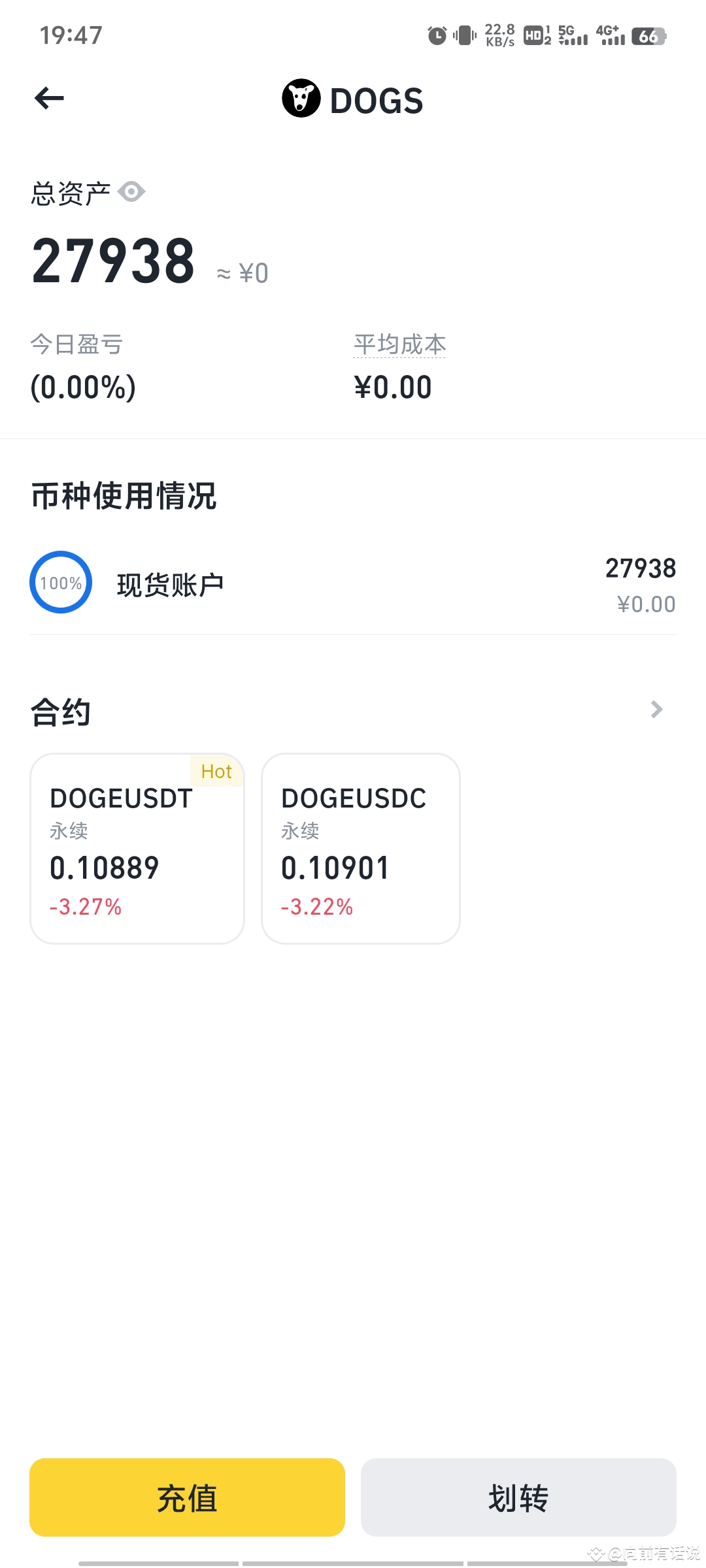Go back using the top-left arrow

tap(49, 99)
